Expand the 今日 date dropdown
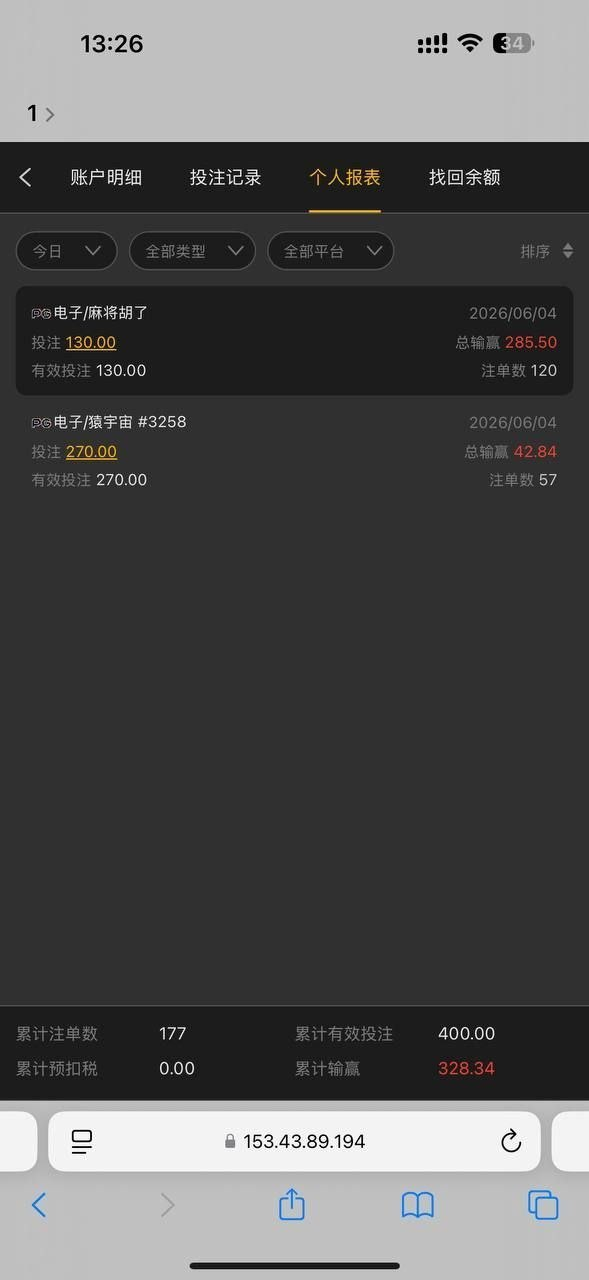 click(x=67, y=251)
